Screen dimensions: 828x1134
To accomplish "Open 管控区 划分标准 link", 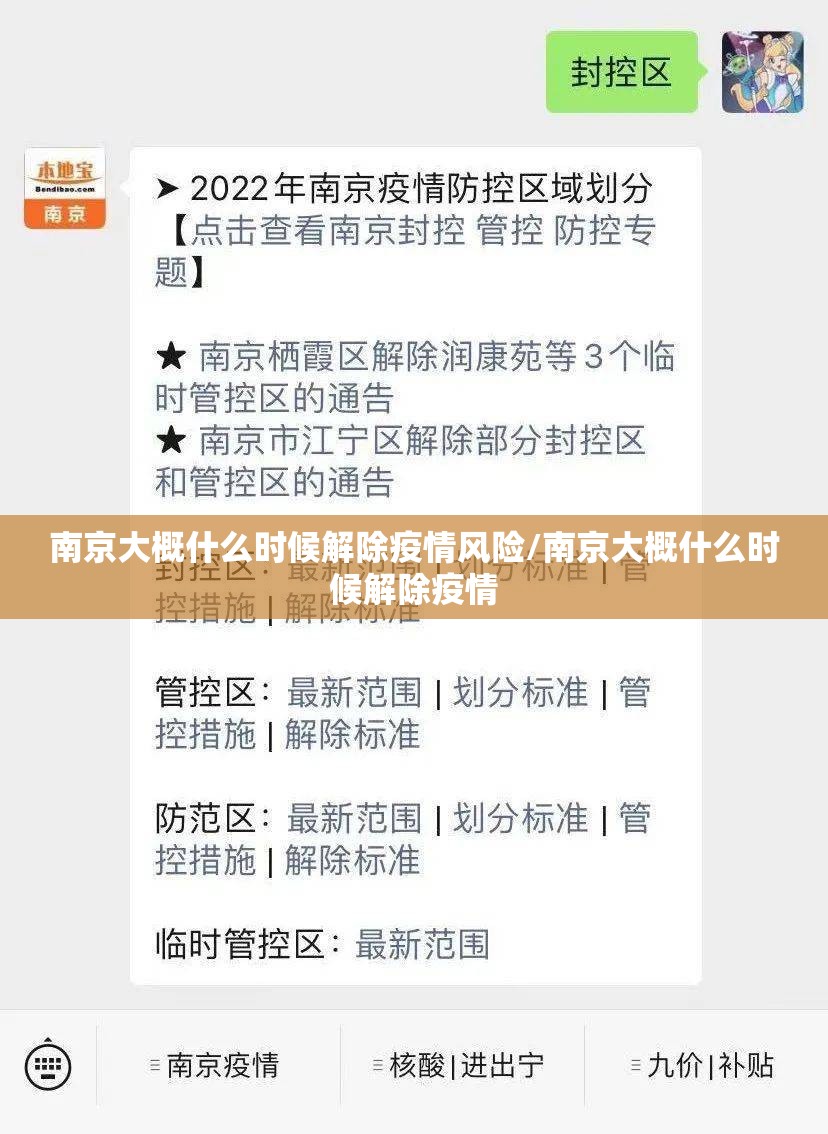I will (x=520, y=692).
